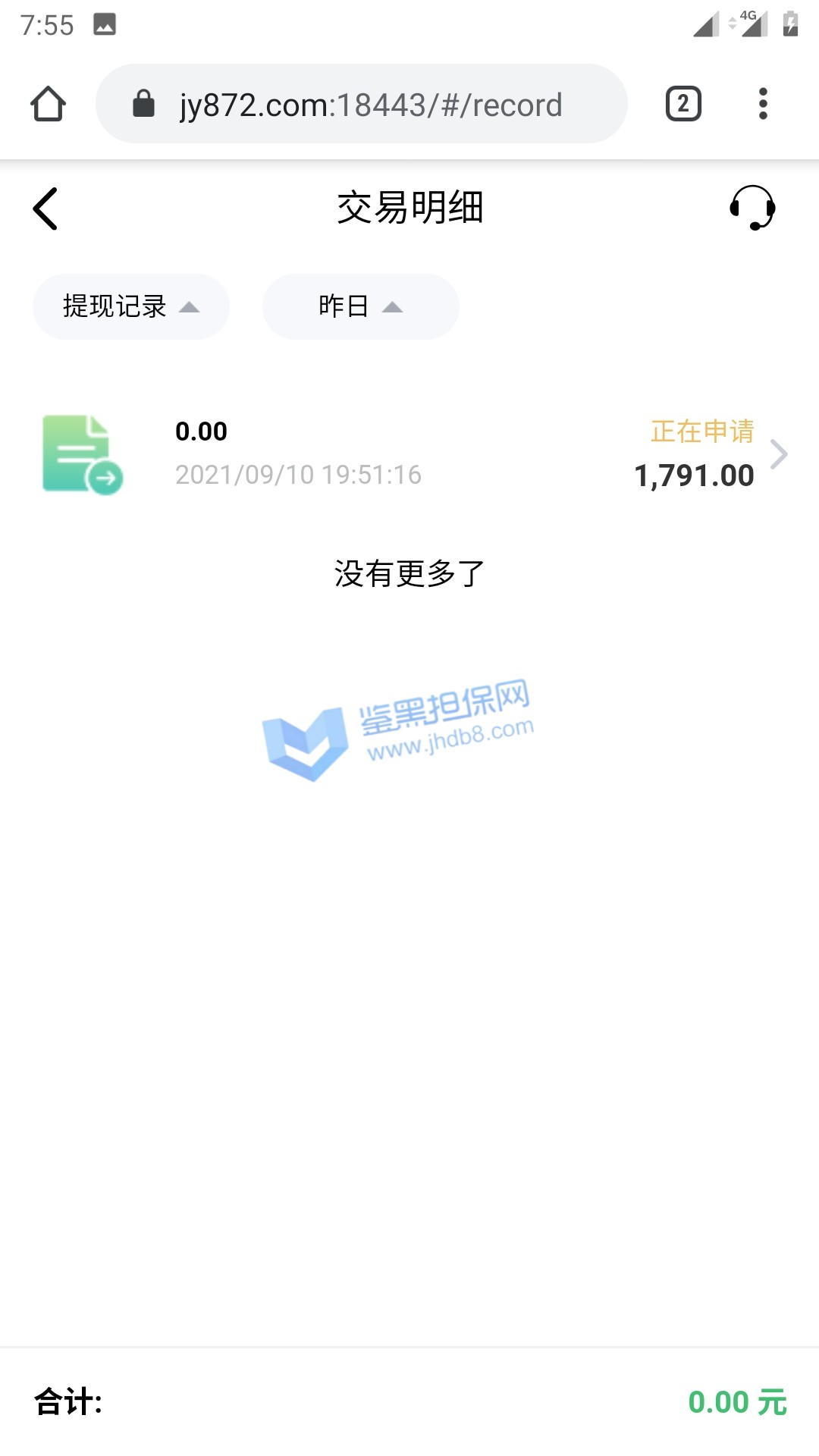
Task: Open the browser overflow menu
Action: pos(763,104)
